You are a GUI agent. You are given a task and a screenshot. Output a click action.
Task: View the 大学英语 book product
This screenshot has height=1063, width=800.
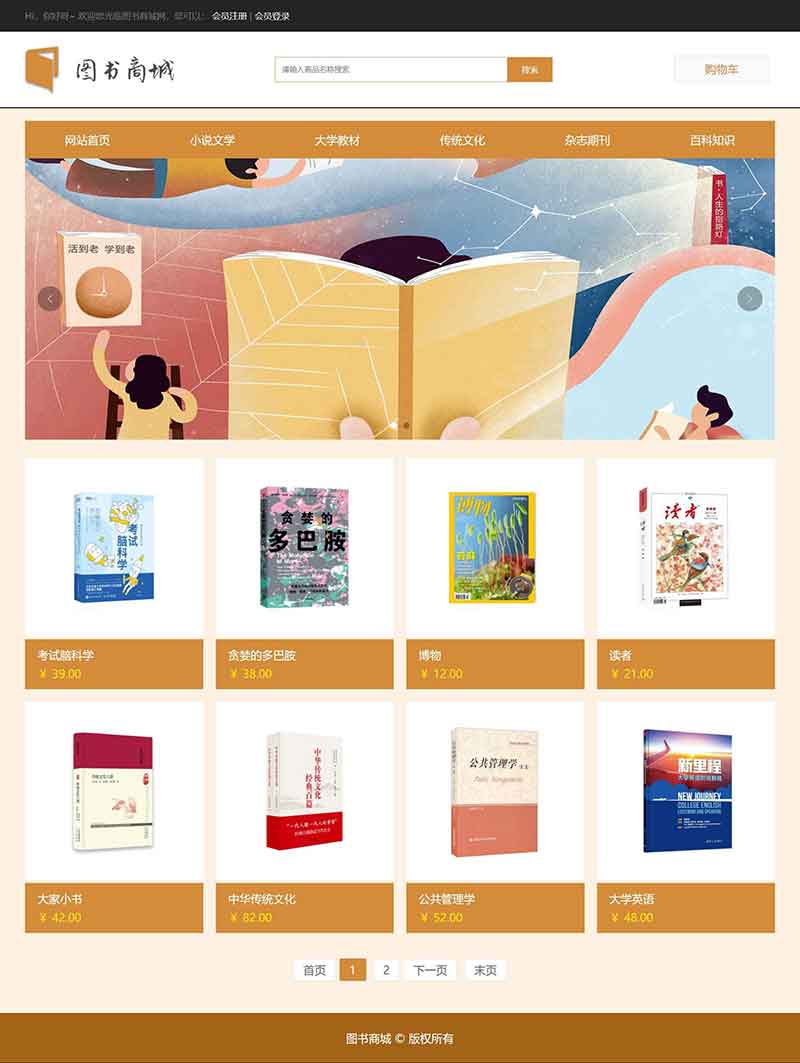[686, 791]
